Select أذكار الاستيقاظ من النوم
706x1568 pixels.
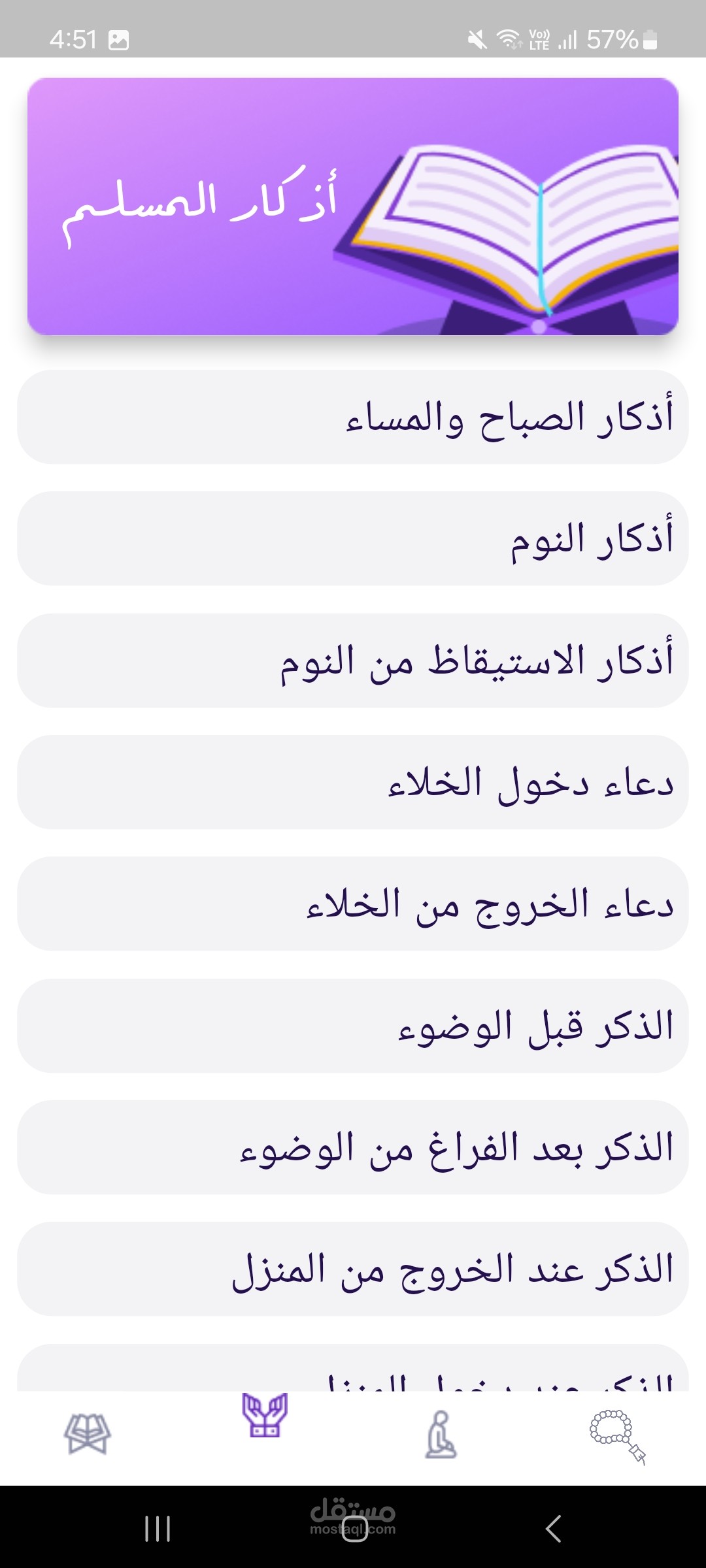[353, 661]
